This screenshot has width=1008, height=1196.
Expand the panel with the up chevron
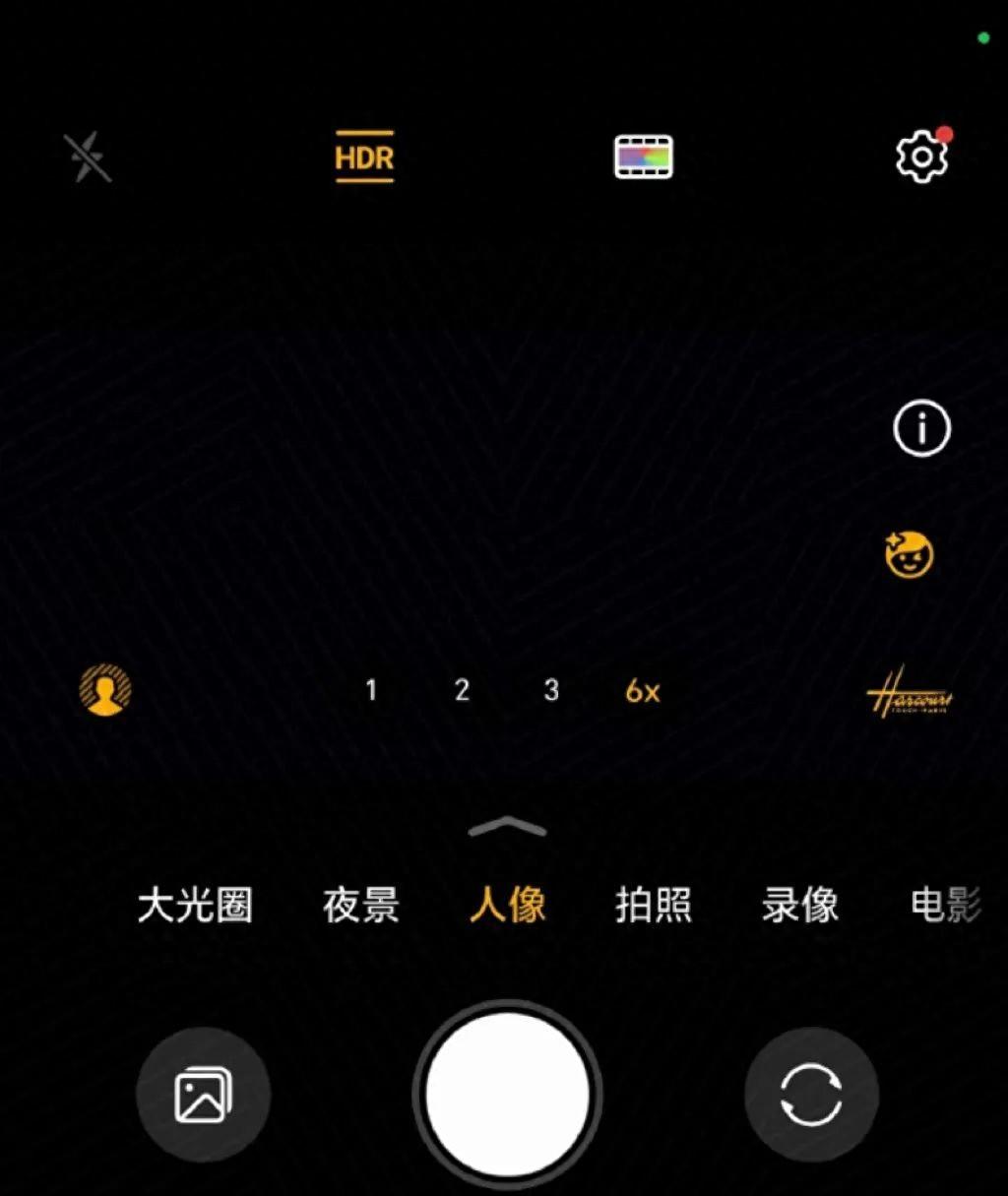(x=507, y=827)
